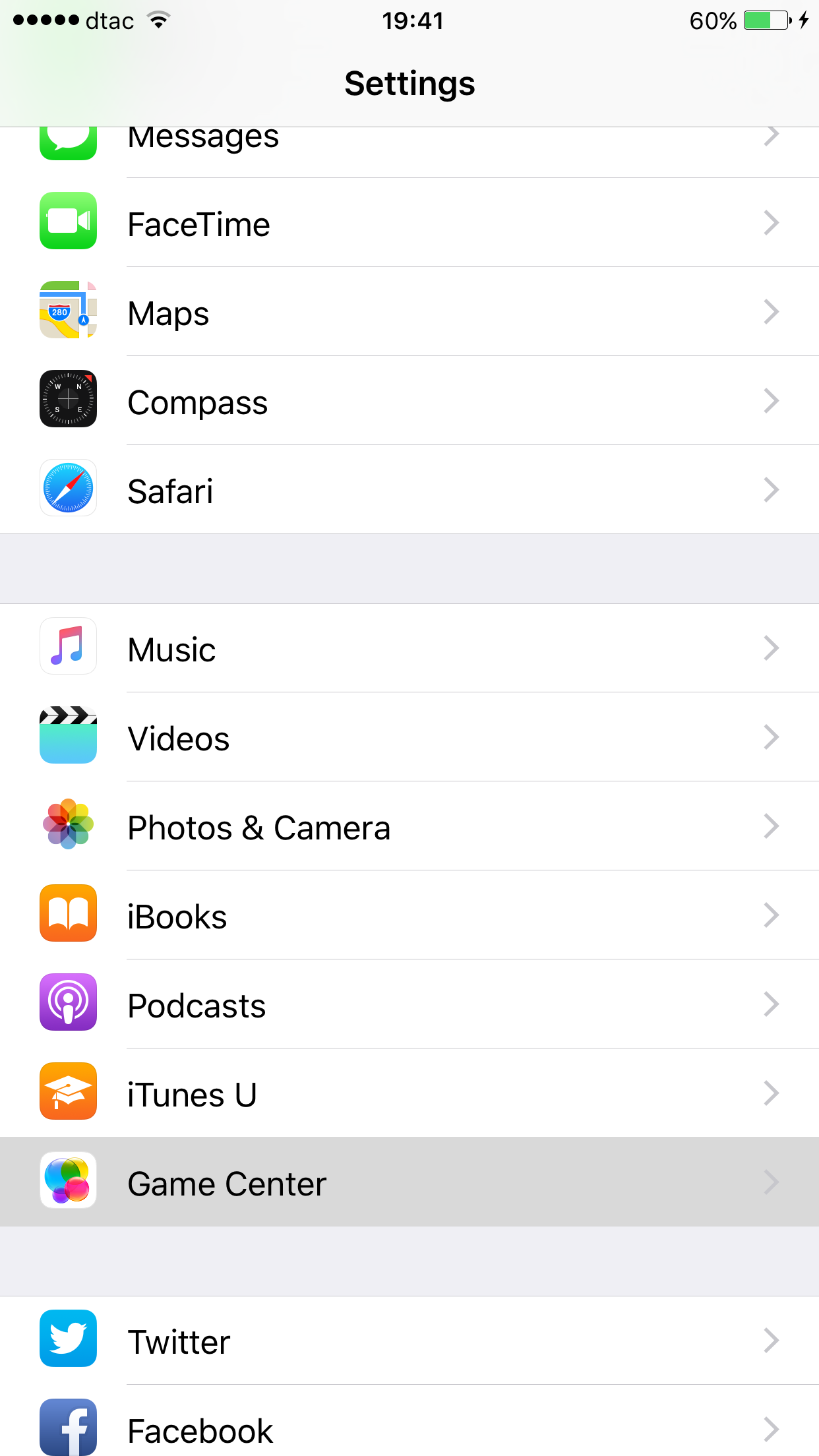Open Videos settings

pyautogui.click(x=409, y=737)
